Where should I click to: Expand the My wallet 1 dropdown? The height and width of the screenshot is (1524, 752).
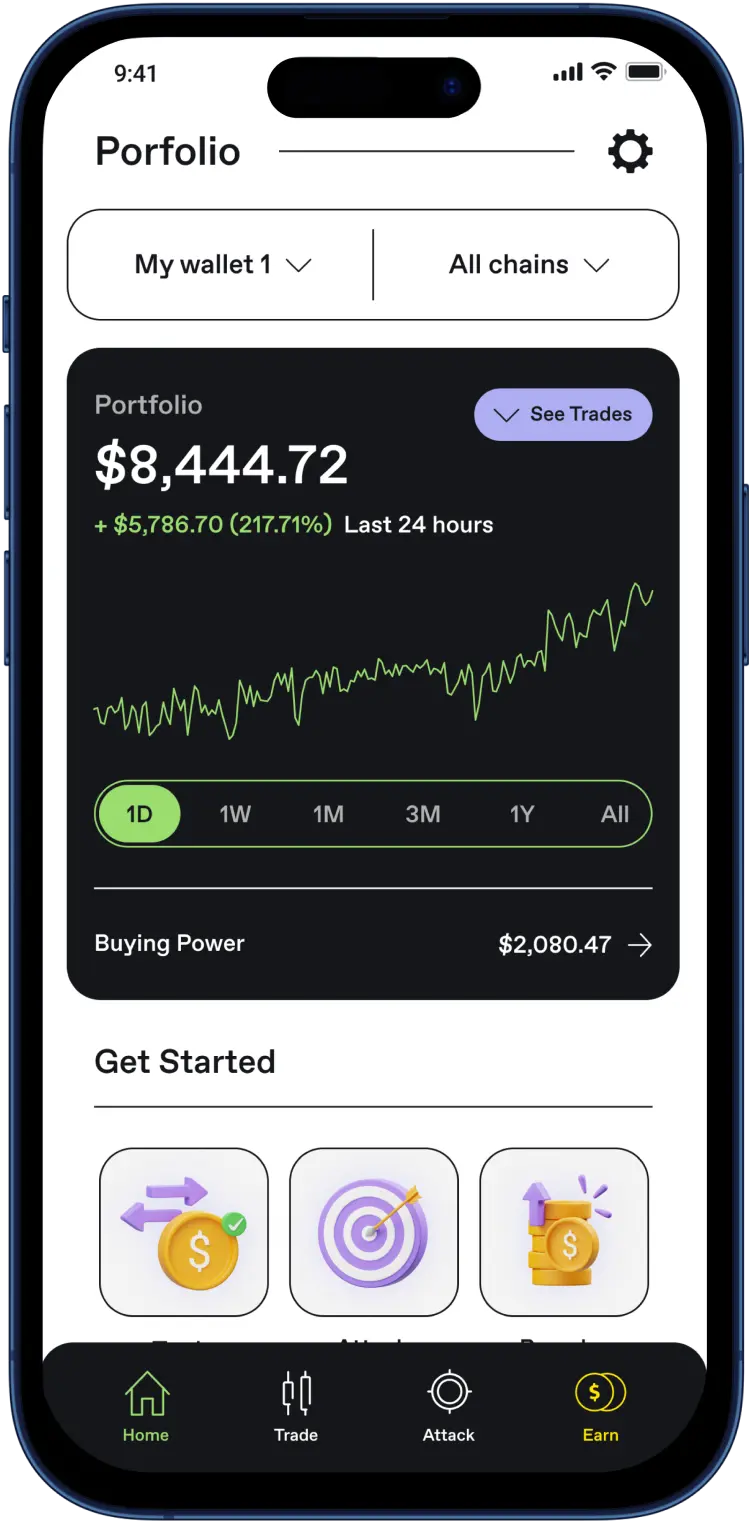pos(222,265)
